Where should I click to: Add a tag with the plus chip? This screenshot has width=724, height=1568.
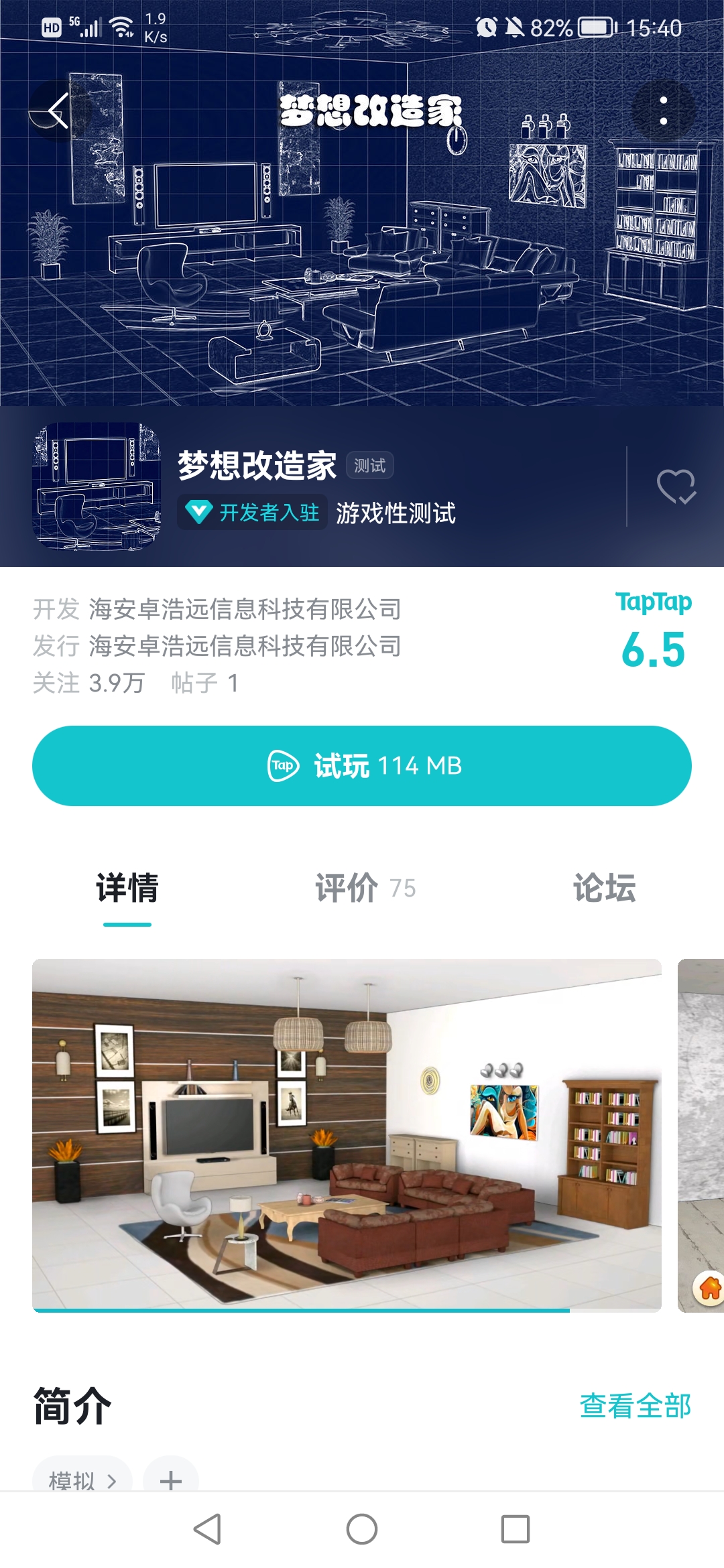point(171,1480)
